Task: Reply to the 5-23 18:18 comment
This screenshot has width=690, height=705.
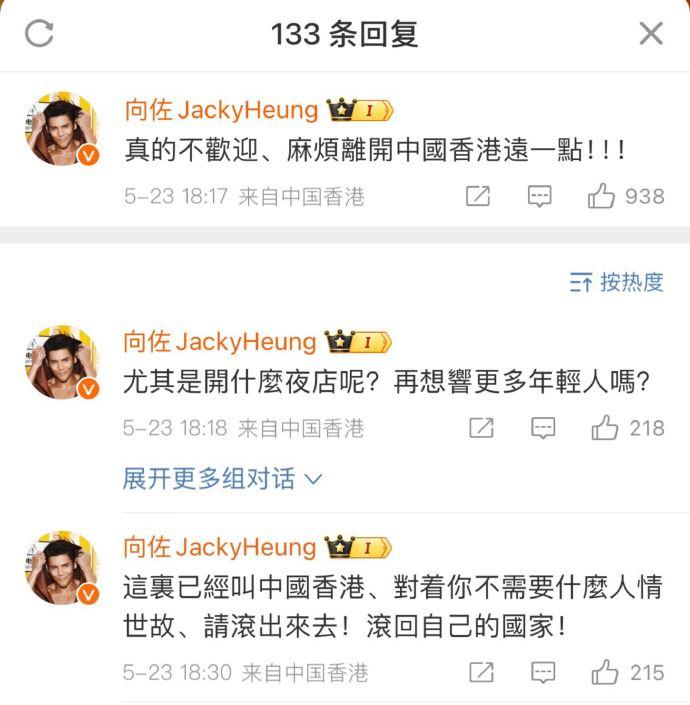Action: click(542, 428)
